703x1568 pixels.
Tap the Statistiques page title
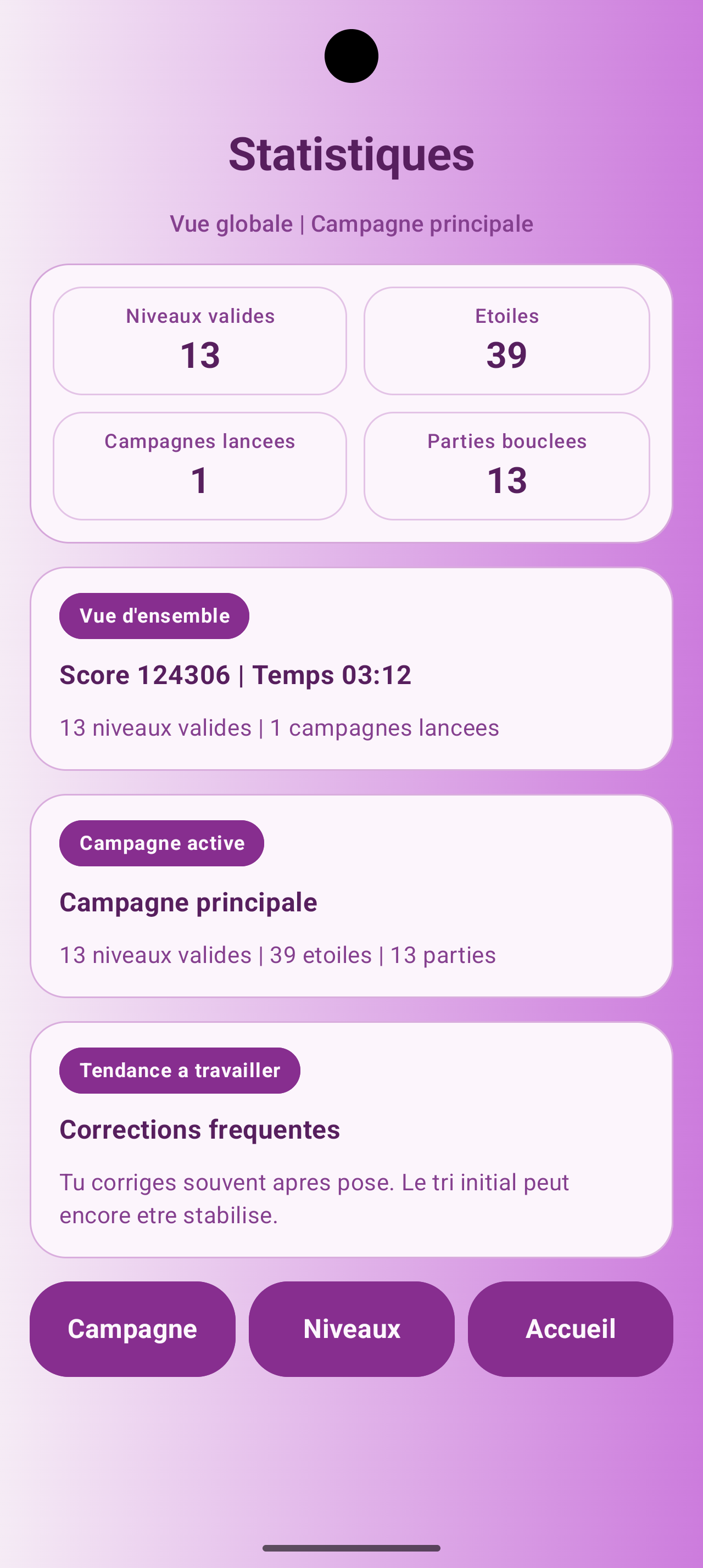pyautogui.click(x=351, y=154)
